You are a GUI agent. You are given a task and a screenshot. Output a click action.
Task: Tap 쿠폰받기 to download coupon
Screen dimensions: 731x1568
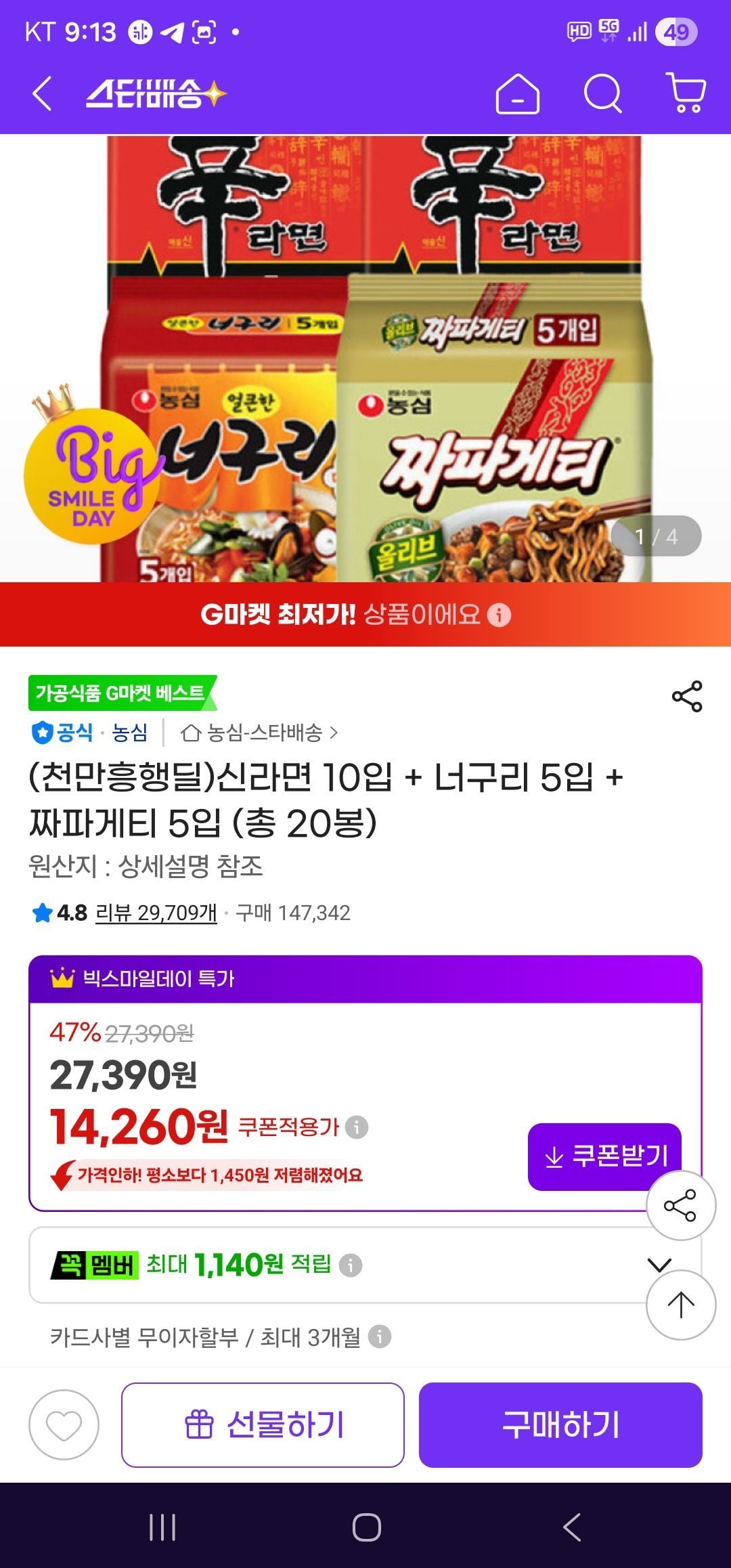coord(604,1156)
